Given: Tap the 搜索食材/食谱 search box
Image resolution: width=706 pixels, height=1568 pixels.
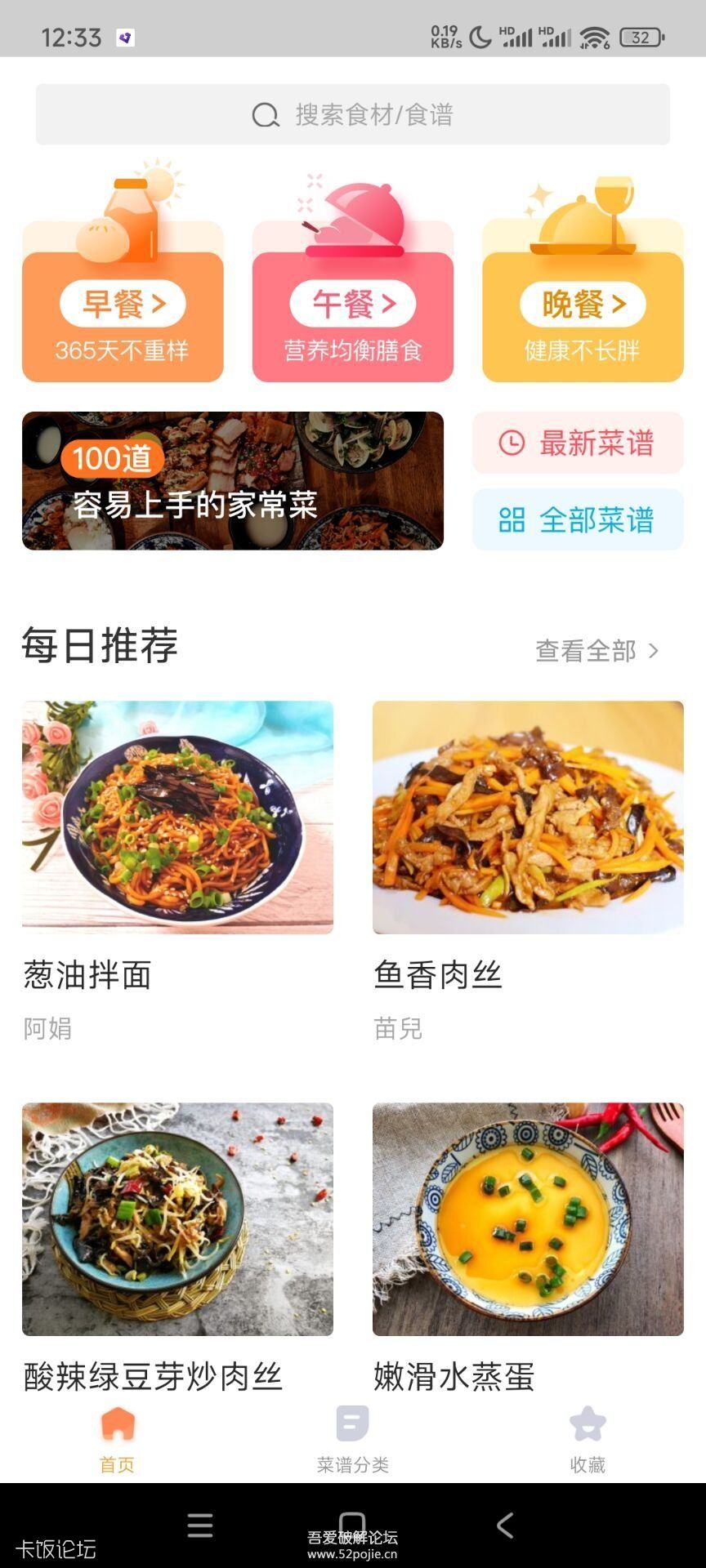Looking at the screenshot, I should 352,114.
